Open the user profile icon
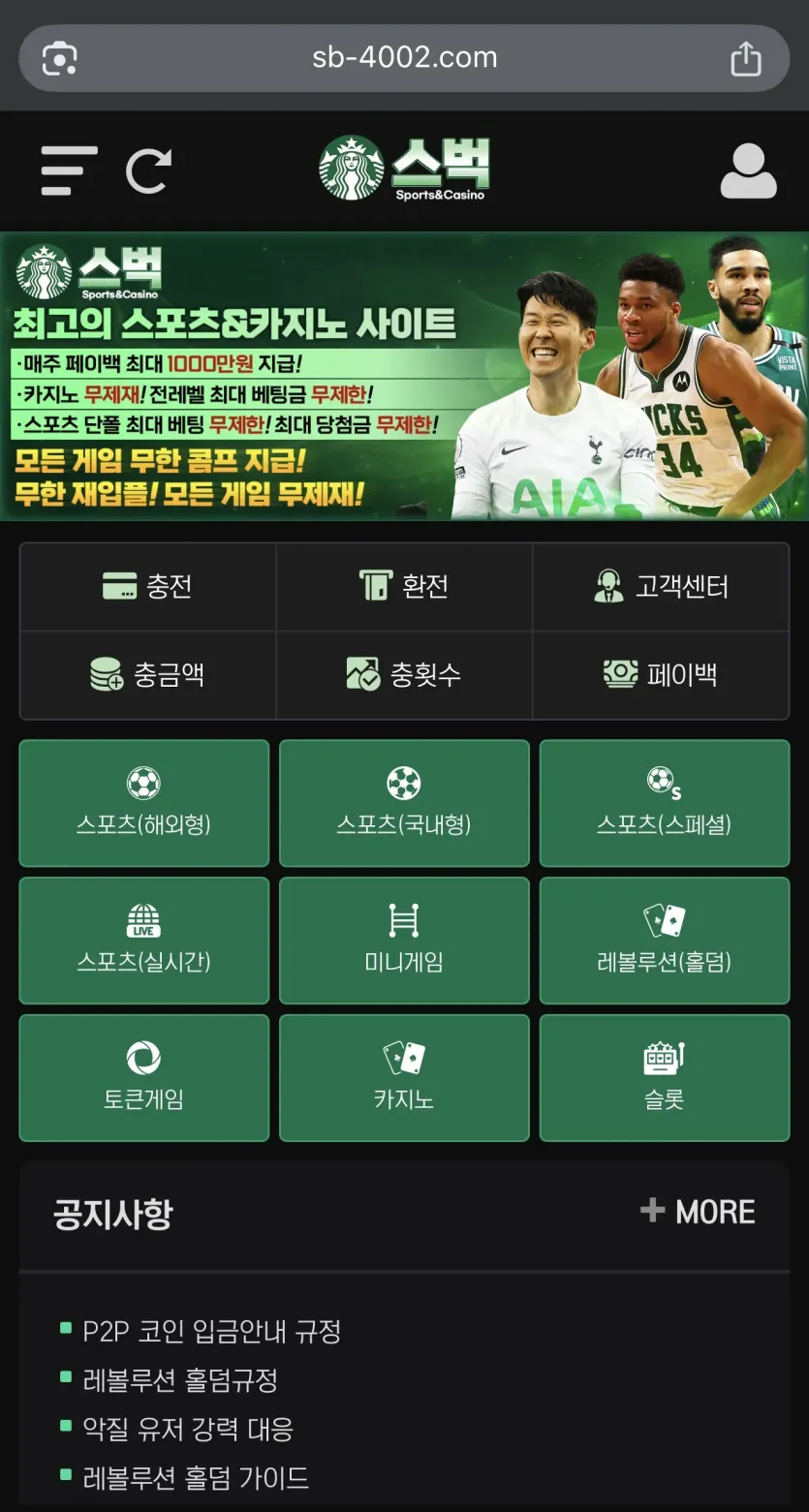809x1512 pixels. click(x=748, y=171)
